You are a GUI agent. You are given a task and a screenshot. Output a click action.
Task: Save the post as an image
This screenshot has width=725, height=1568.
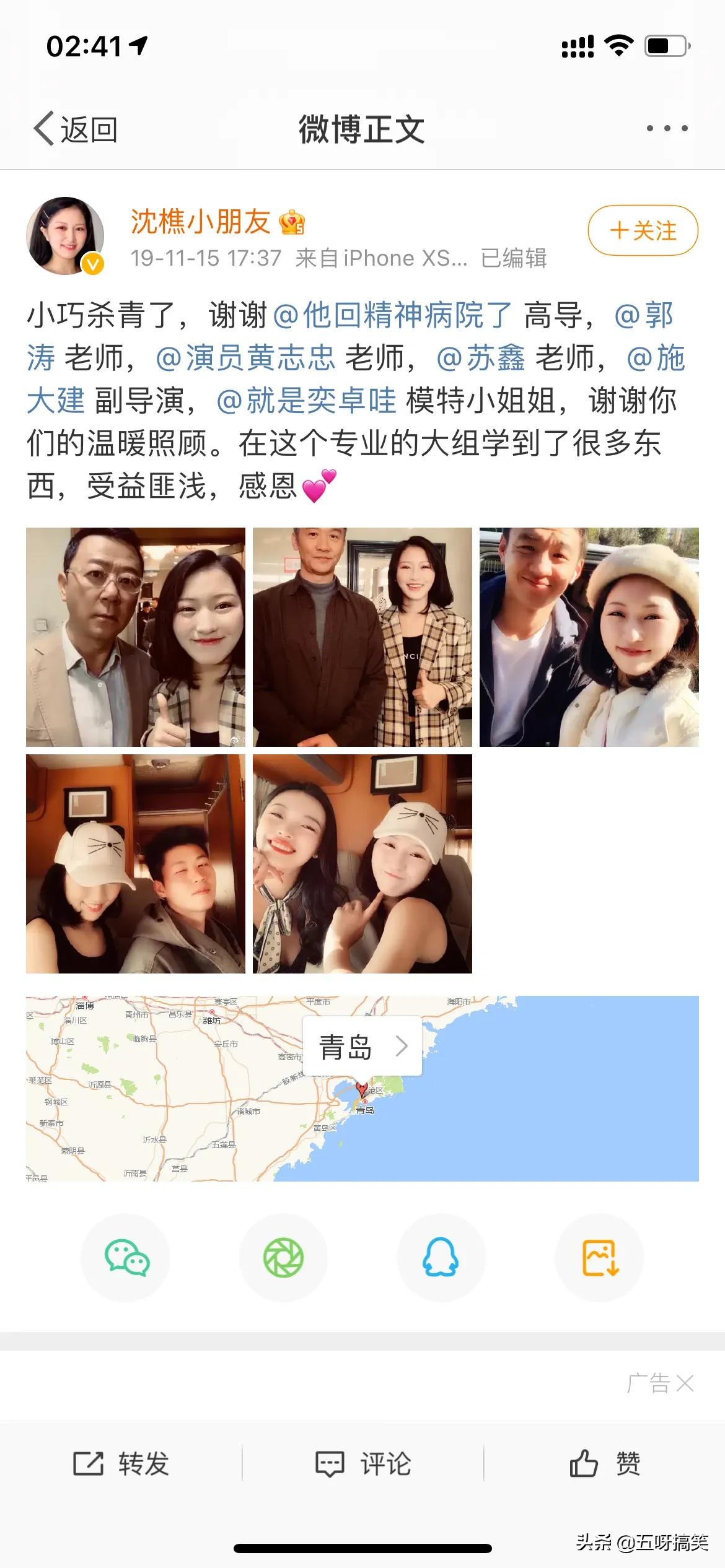click(599, 1258)
